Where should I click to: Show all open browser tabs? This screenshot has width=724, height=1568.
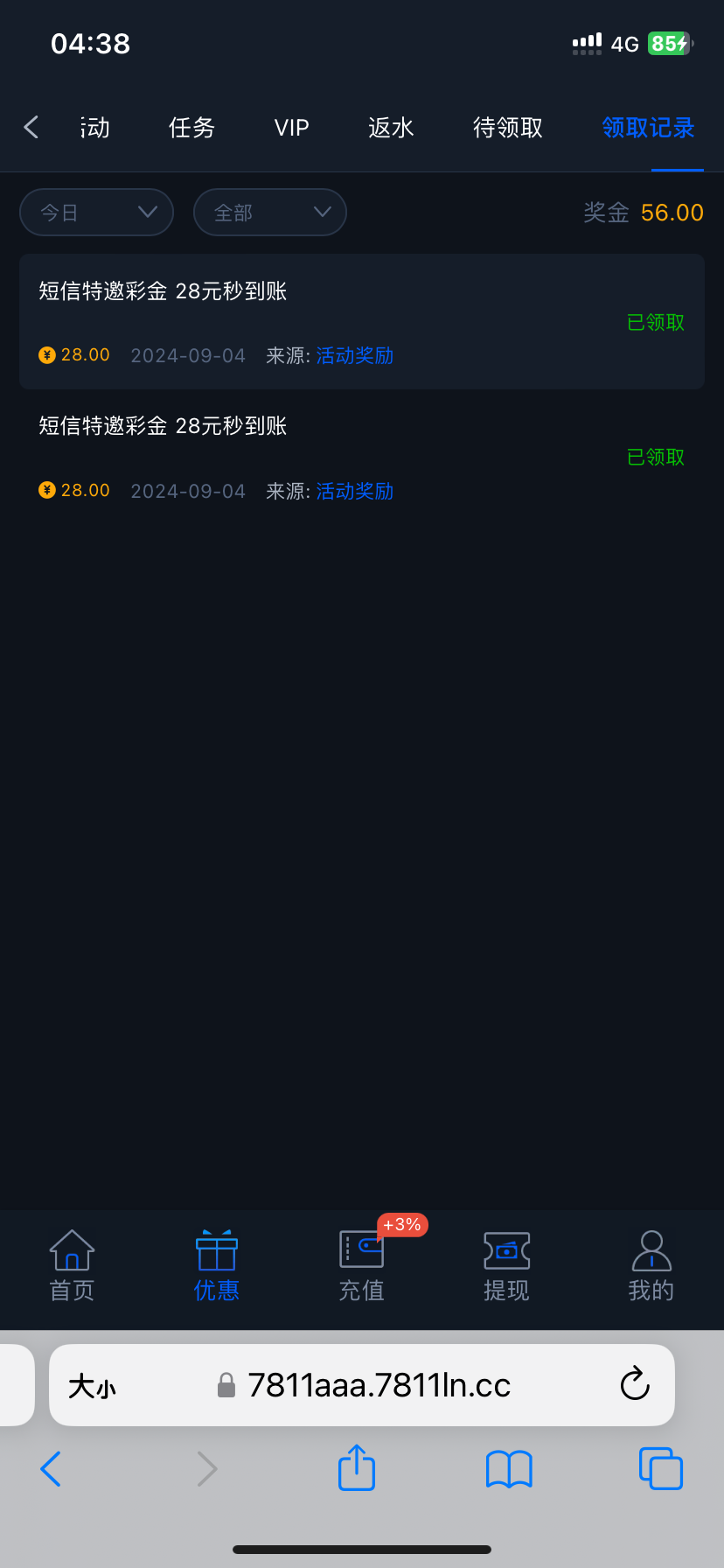point(660,1468)
